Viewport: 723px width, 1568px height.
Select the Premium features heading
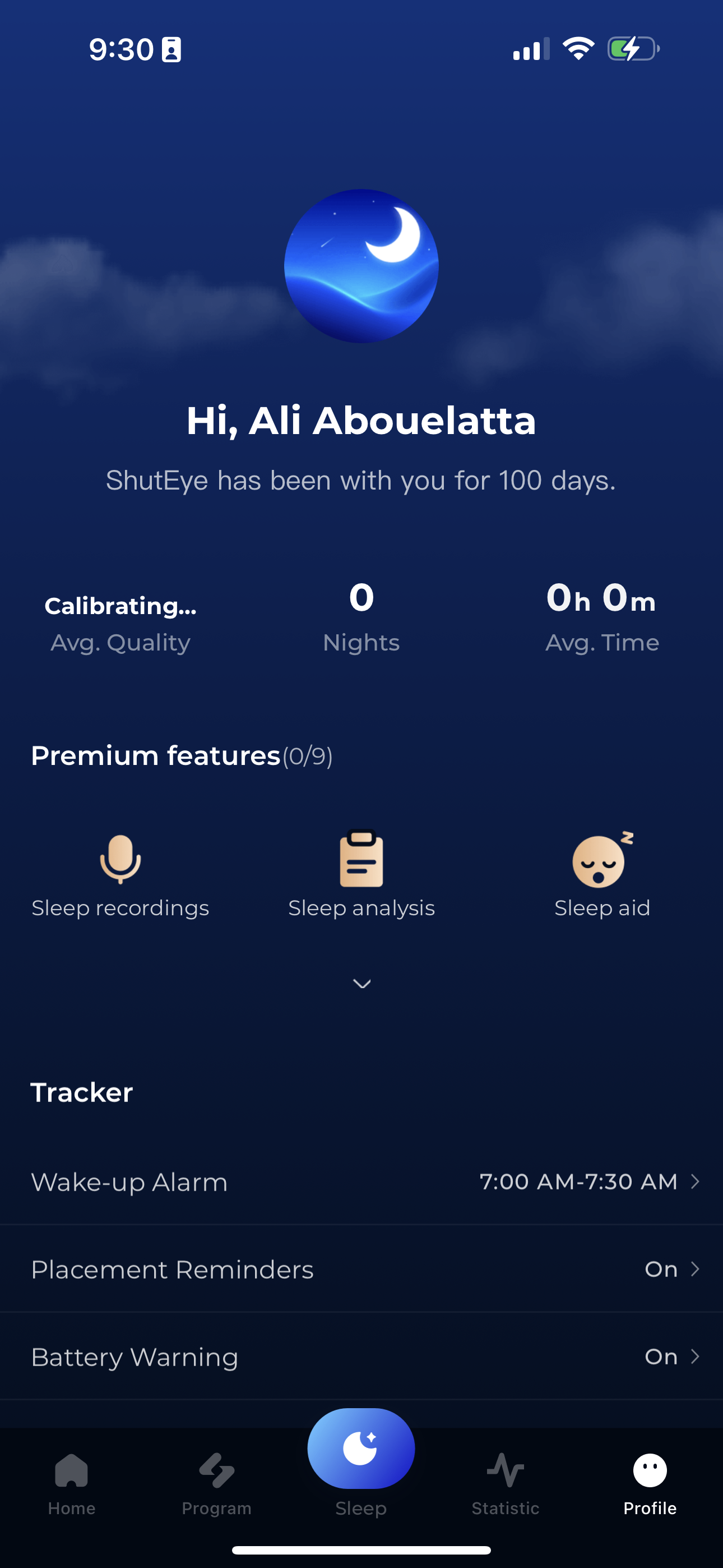click(x=156, y=755)
